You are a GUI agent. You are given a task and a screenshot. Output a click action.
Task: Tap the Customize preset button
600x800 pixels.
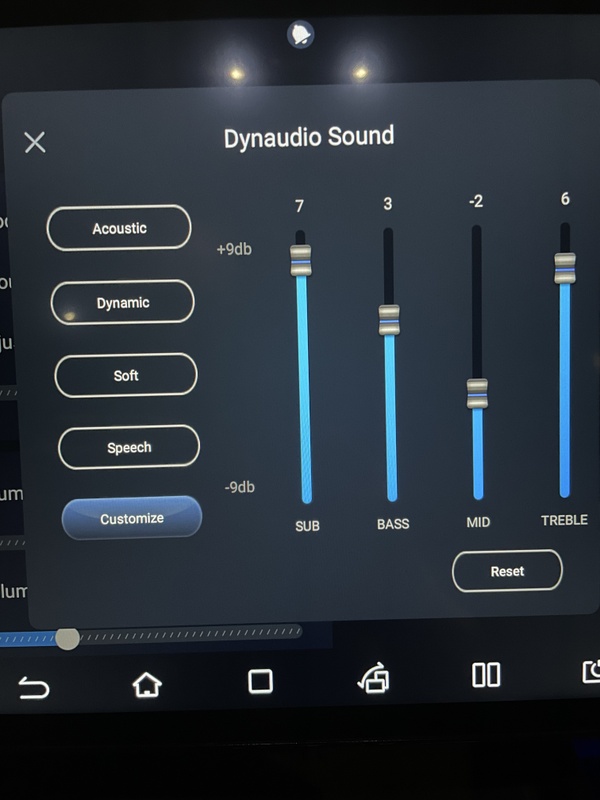pyautogui.click(x=132, y=518)
